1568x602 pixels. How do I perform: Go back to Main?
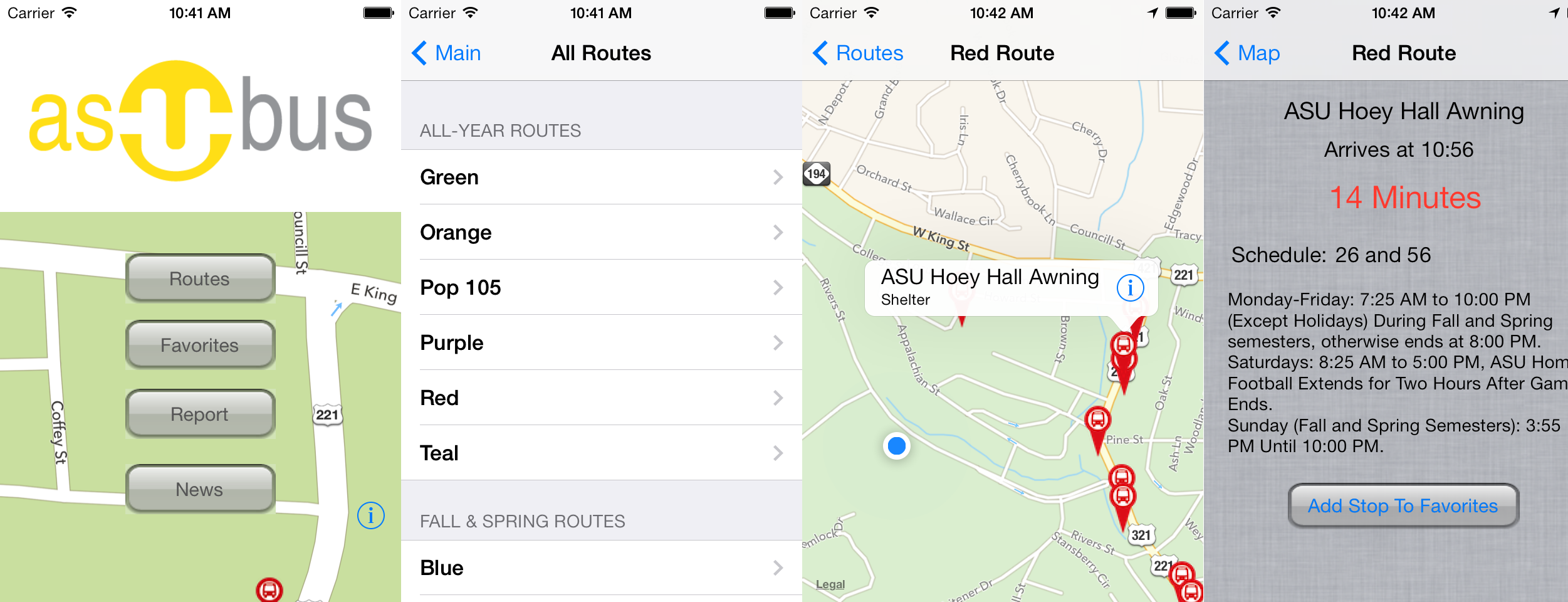click(x=446, y=53)
